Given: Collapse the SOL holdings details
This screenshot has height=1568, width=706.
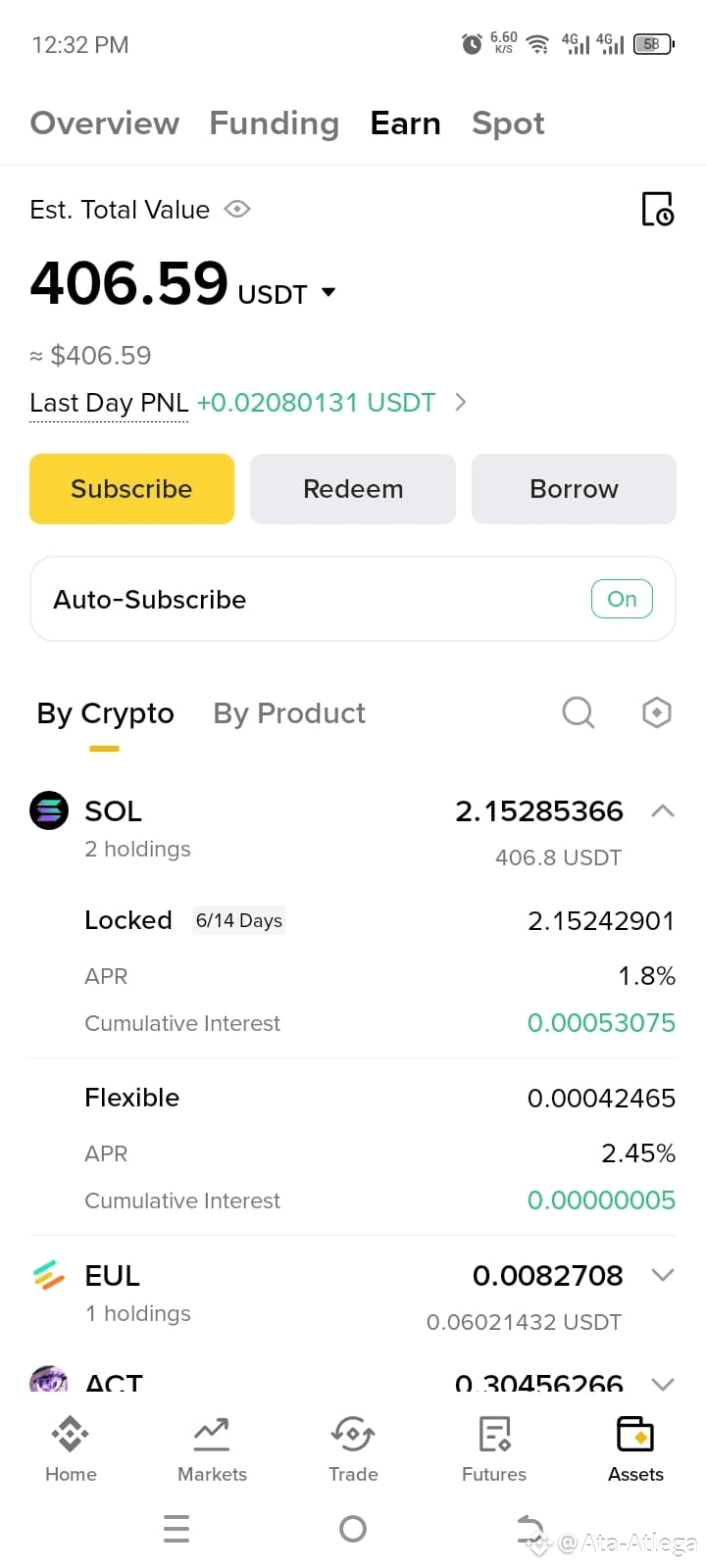Looking at the screenshot, I should pyautogui.click(x=664, y=810).
